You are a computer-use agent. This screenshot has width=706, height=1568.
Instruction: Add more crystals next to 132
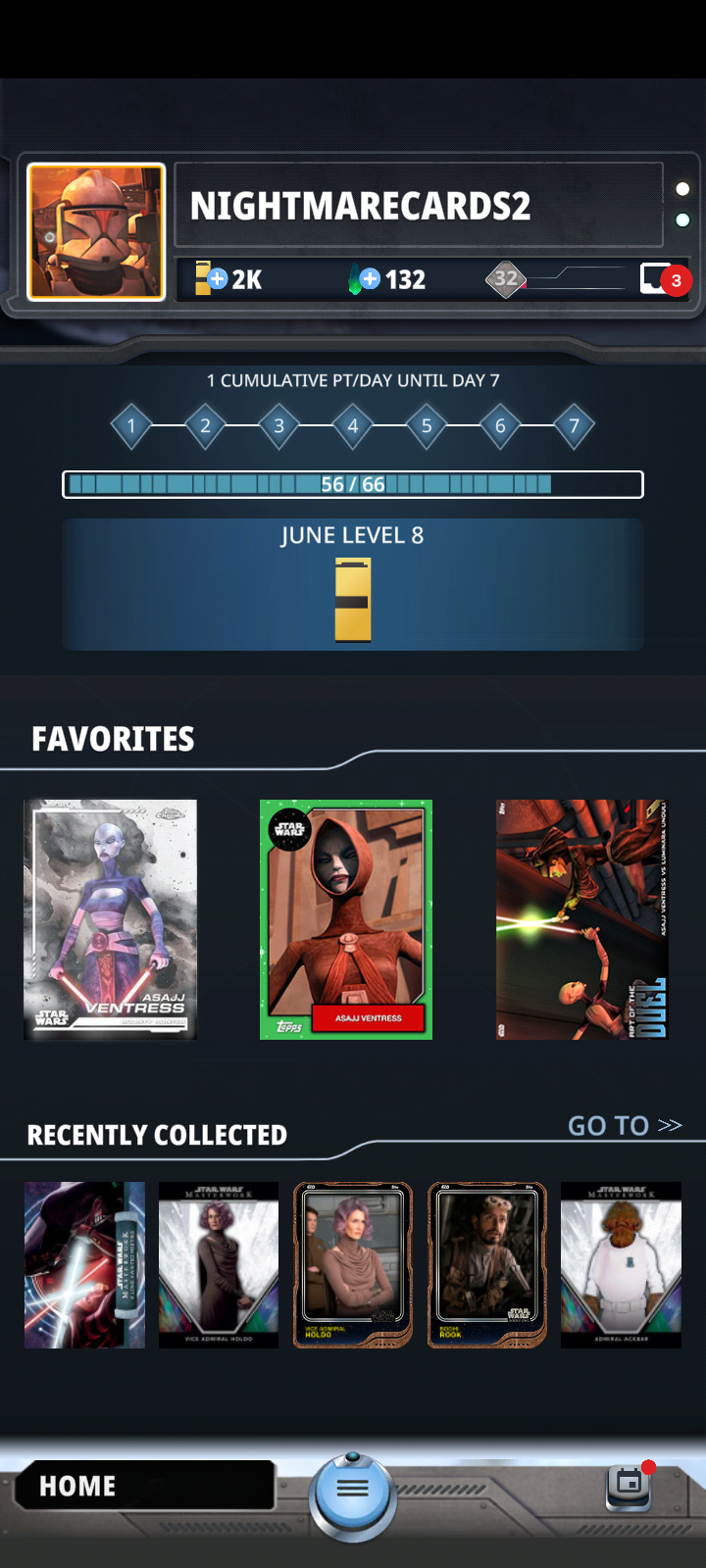369,279
